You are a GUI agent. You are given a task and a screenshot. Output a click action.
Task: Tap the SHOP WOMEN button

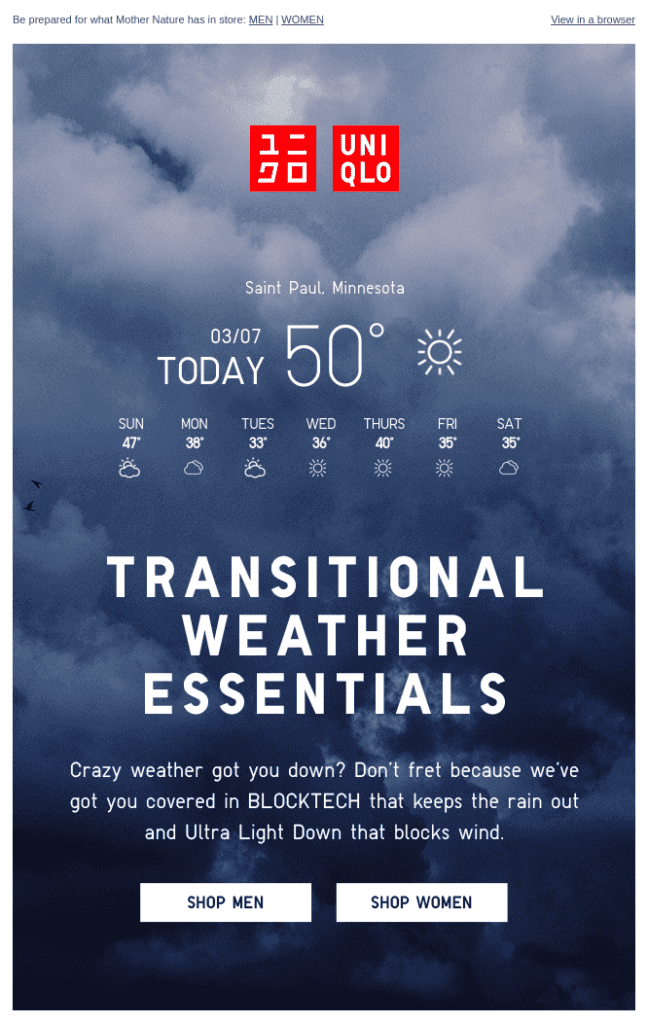[x=421, y=902]
